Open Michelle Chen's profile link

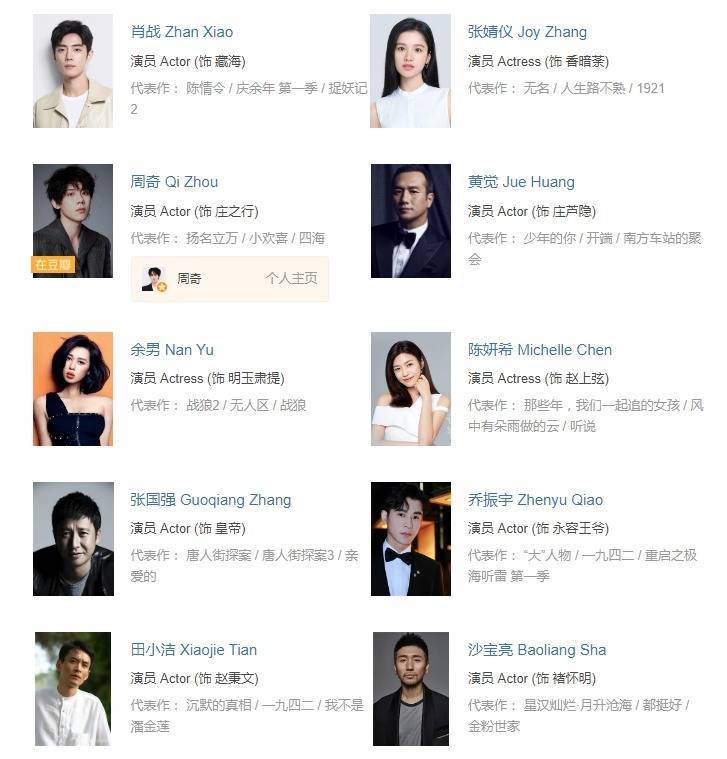pyautogui.click(x=540, y=350)
